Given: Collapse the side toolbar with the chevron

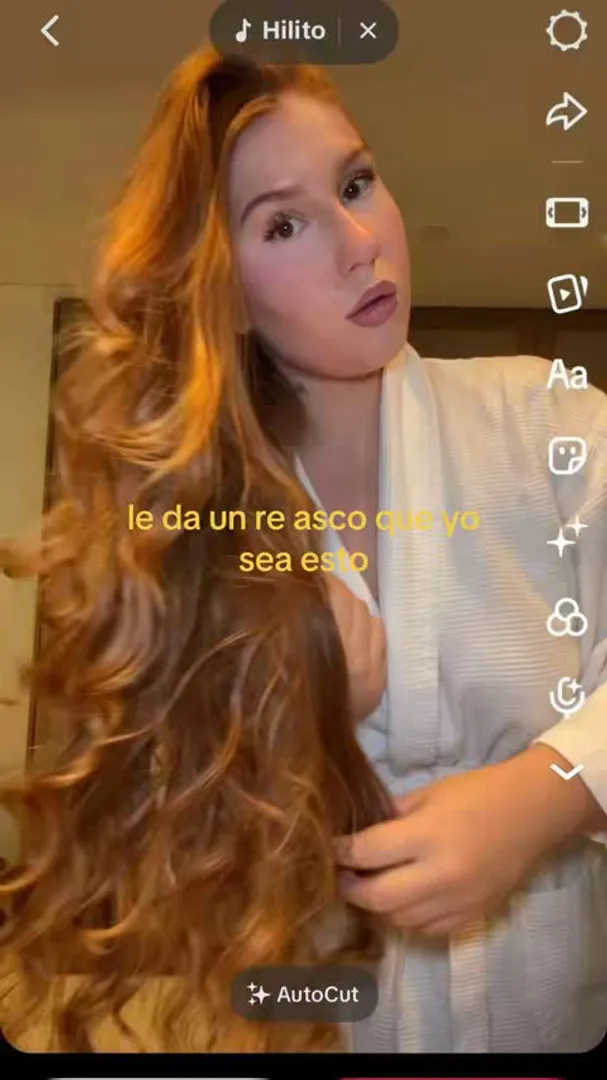Looking at the screenshot, I should pyautogui.click(x=567, y=772).
